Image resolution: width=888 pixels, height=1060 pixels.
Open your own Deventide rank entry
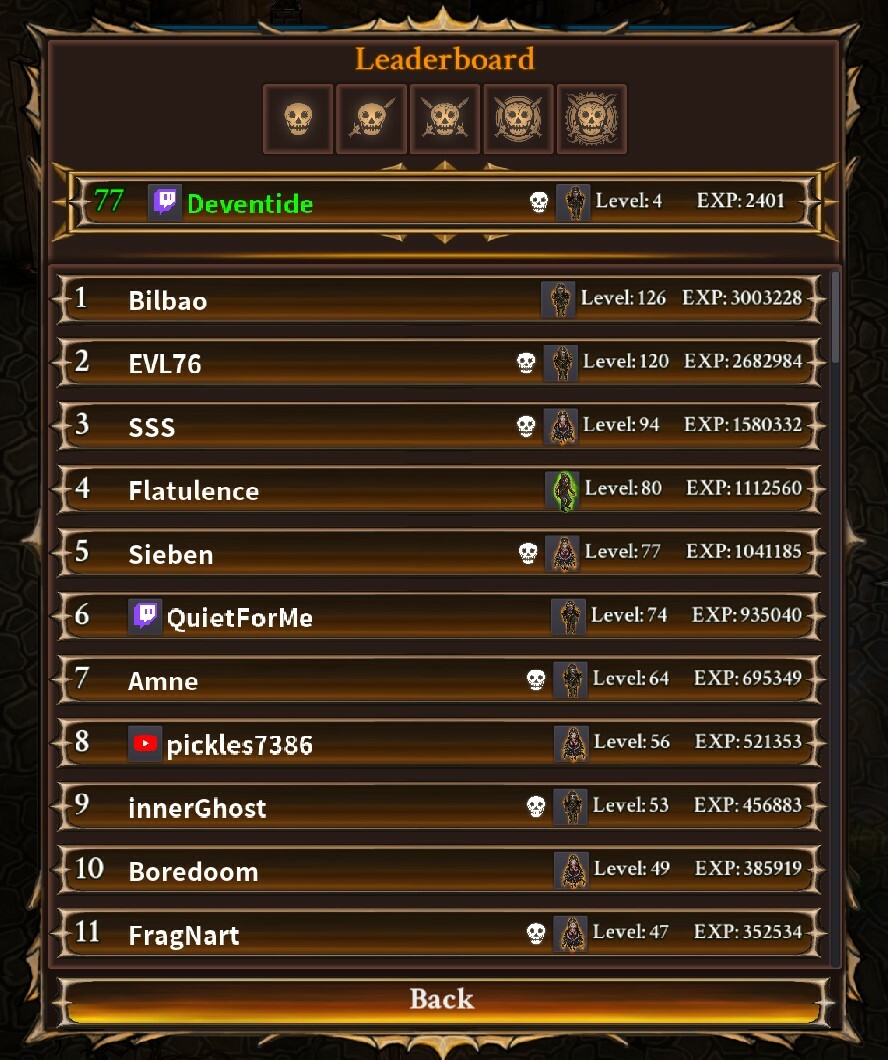click(444, 202)
